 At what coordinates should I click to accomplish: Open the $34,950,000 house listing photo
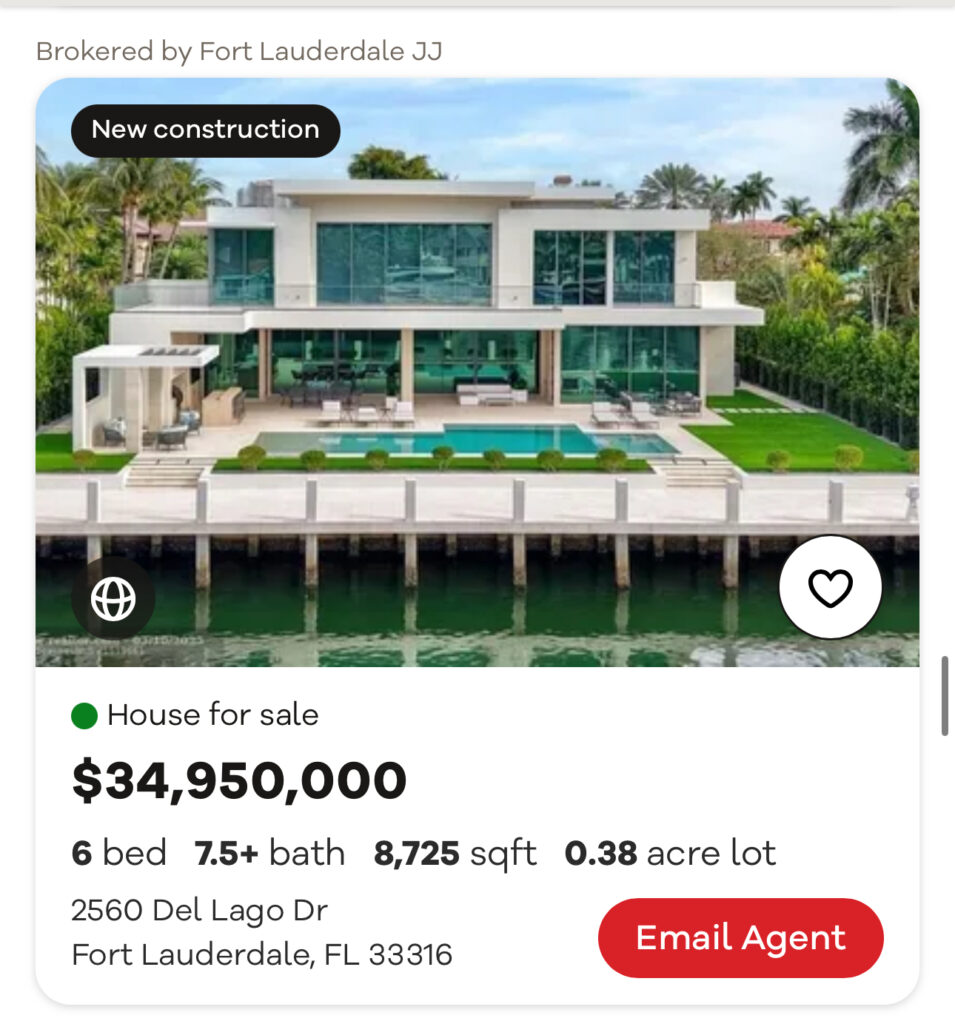click(477, 370)
